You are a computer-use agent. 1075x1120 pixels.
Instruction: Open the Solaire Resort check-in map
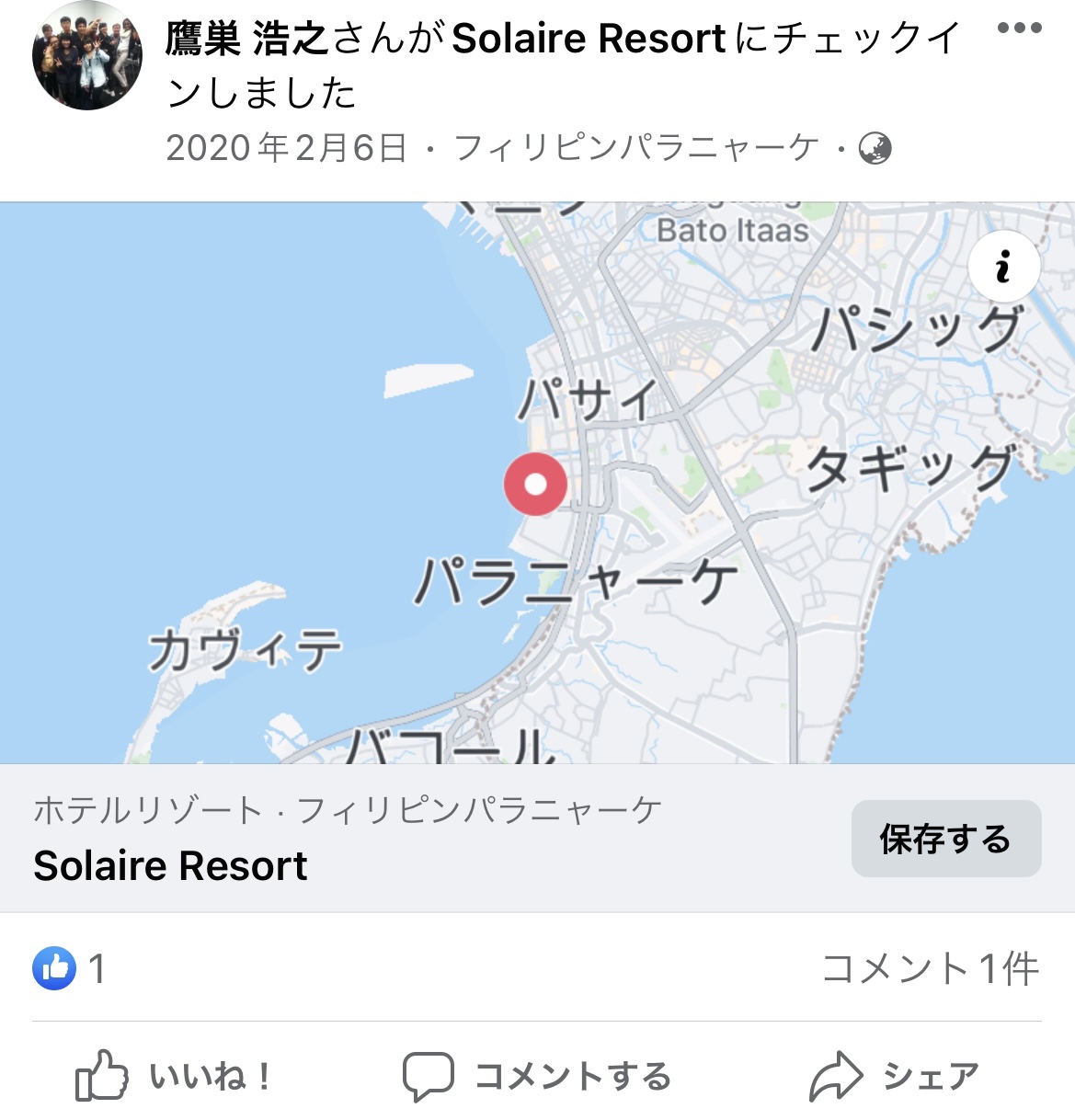[x=536, y=485]
